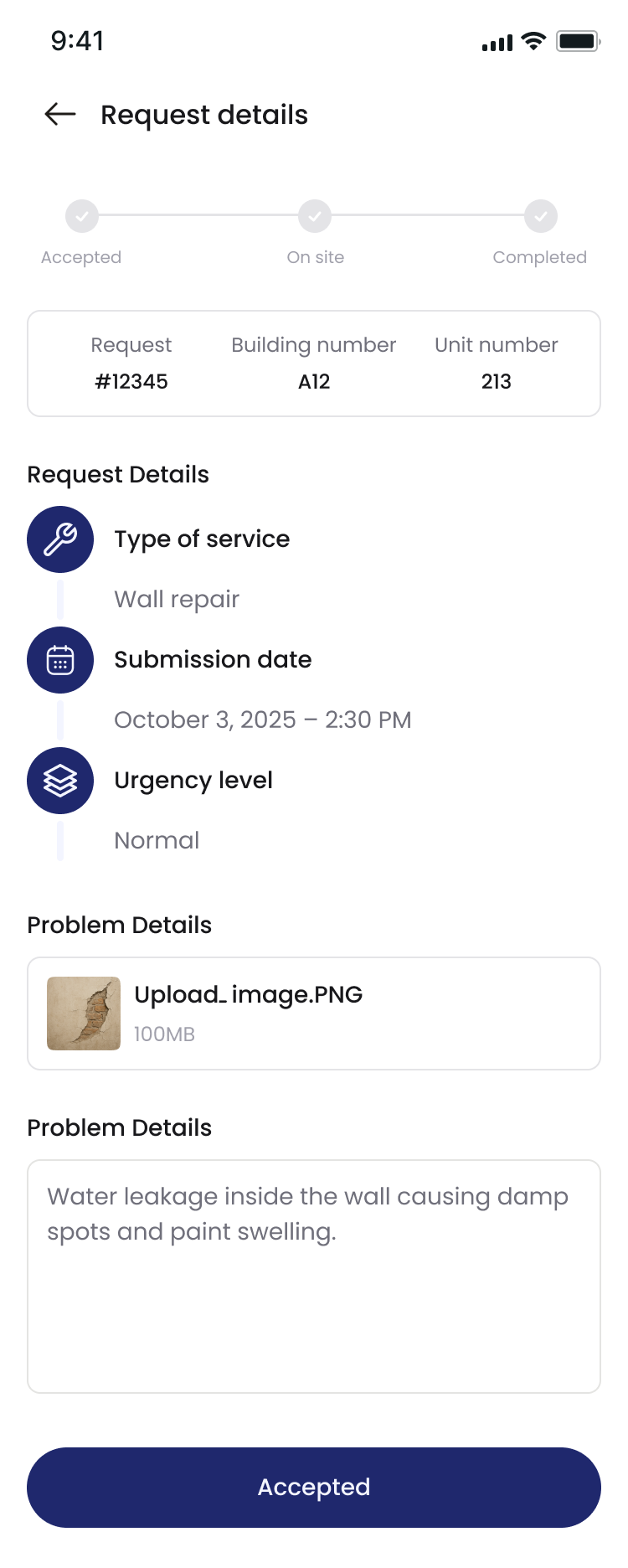Click the calendar icon next to Submission date
This screenshot has width=628, height=1568.
[59, 660]
